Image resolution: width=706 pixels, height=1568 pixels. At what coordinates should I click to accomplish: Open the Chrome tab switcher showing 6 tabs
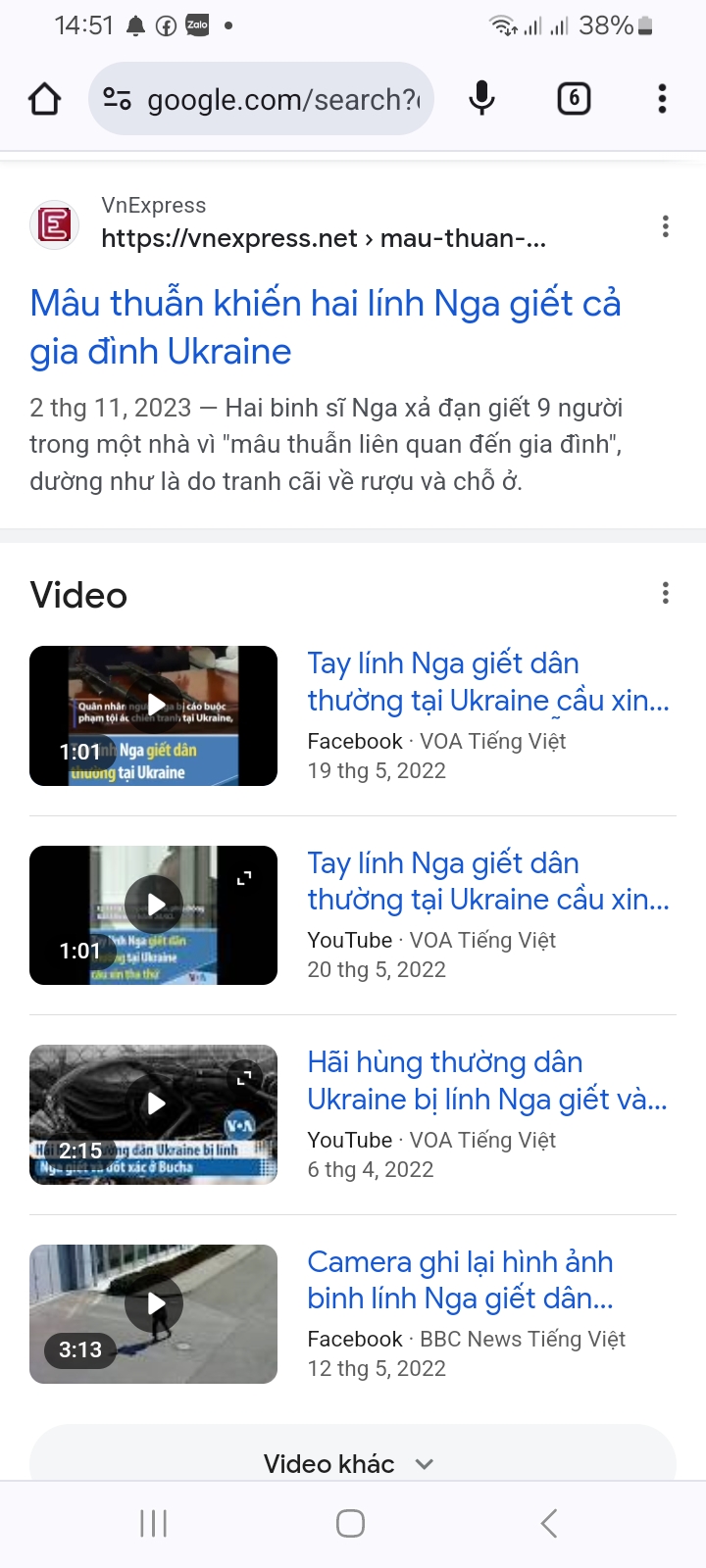click(x=574, y=98)
